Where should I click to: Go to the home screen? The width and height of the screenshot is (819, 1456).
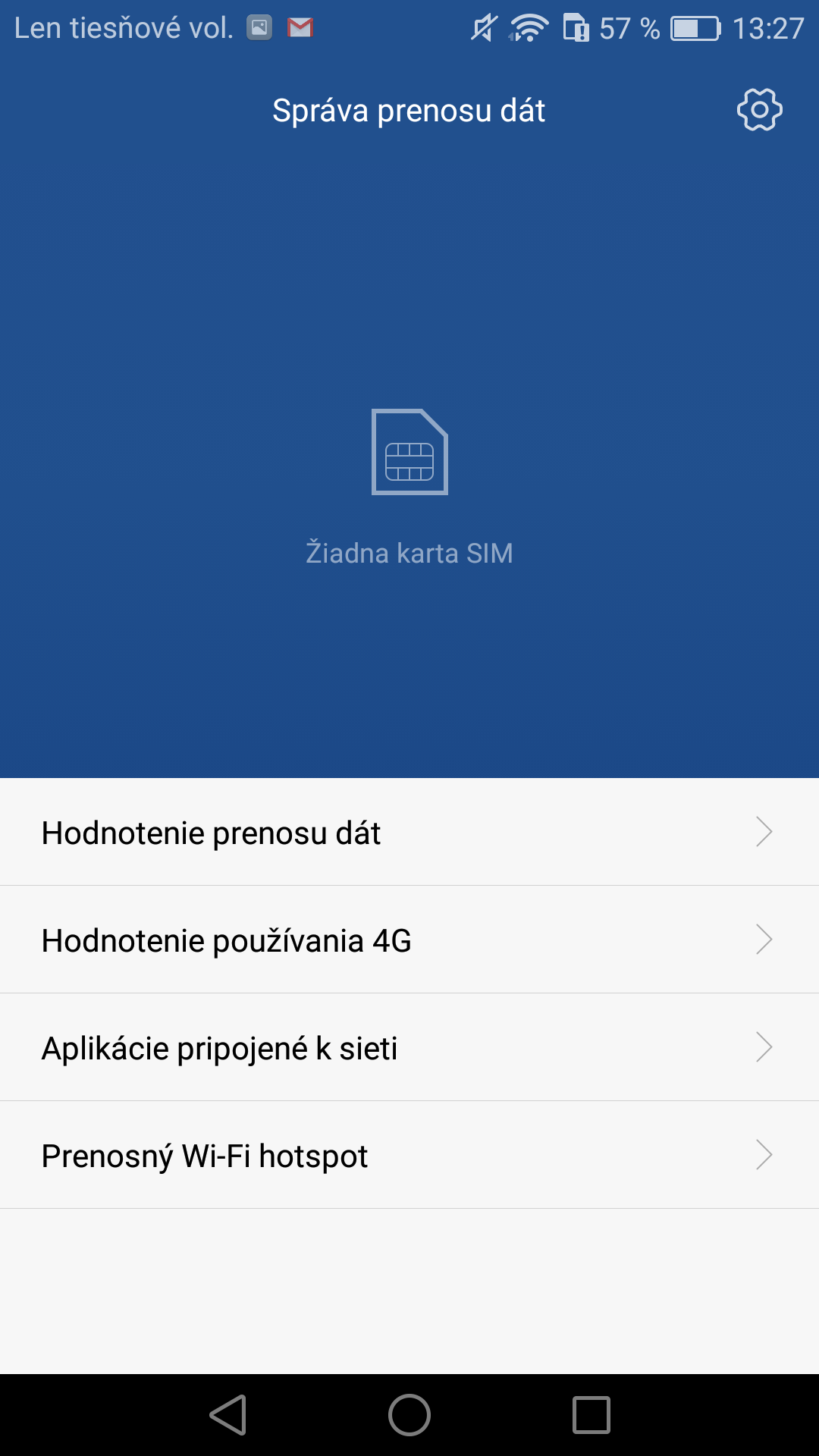(x=409, y=1415)
